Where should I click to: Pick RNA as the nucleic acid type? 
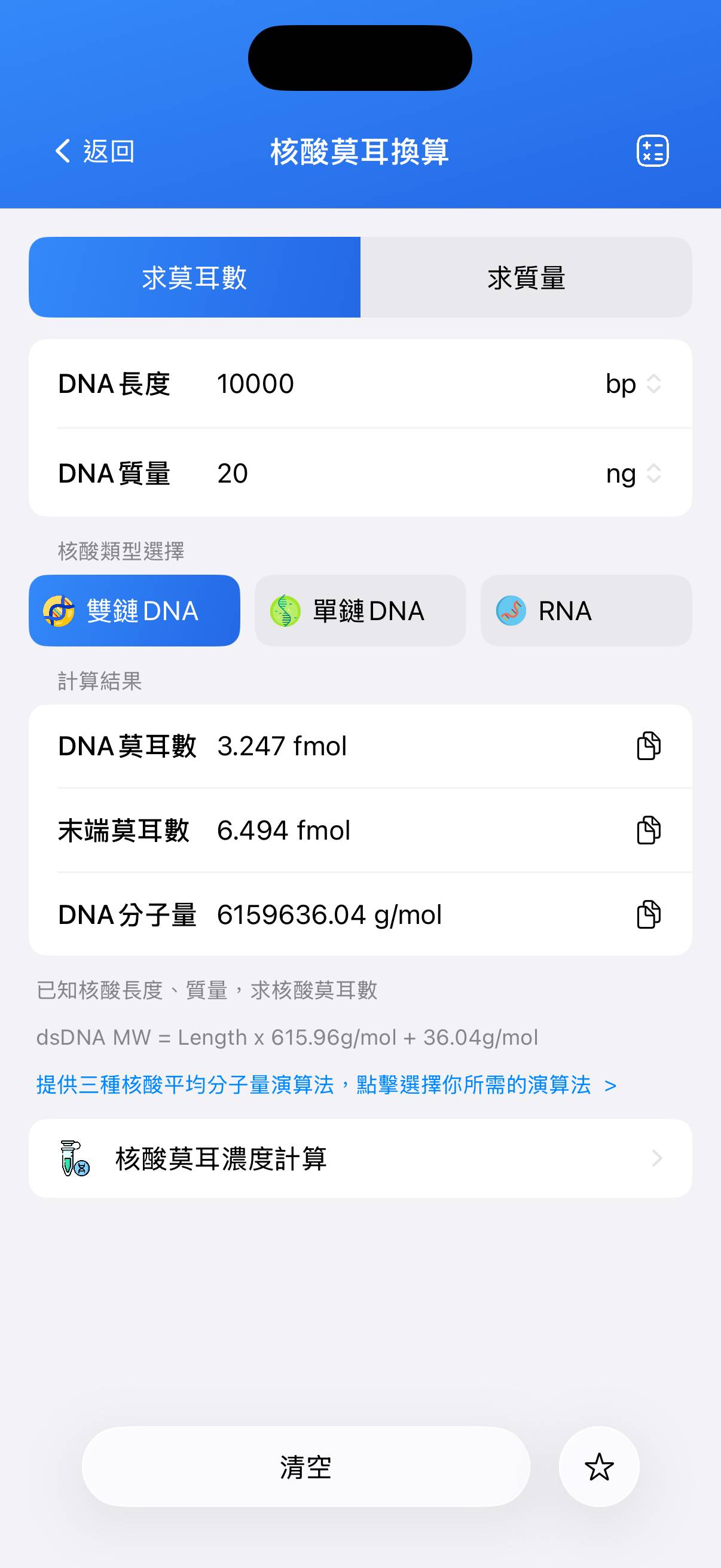[586, 611]
